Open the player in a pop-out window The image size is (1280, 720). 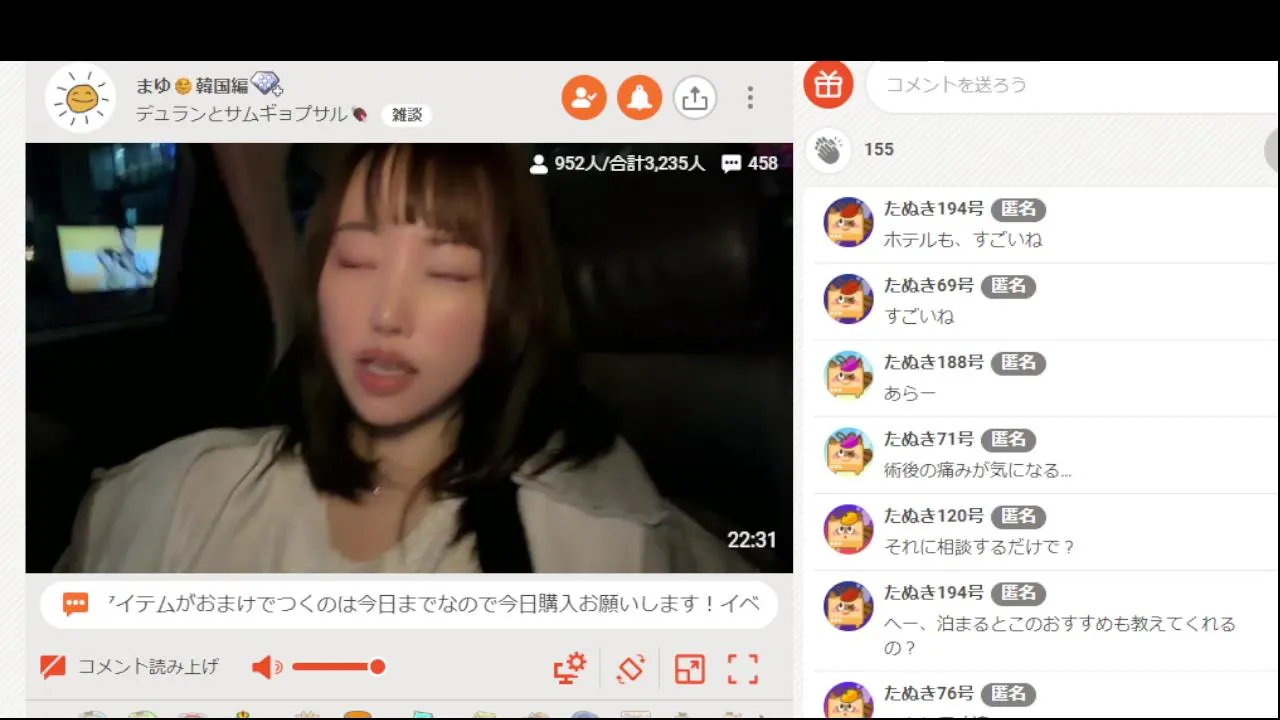point(689,668)
